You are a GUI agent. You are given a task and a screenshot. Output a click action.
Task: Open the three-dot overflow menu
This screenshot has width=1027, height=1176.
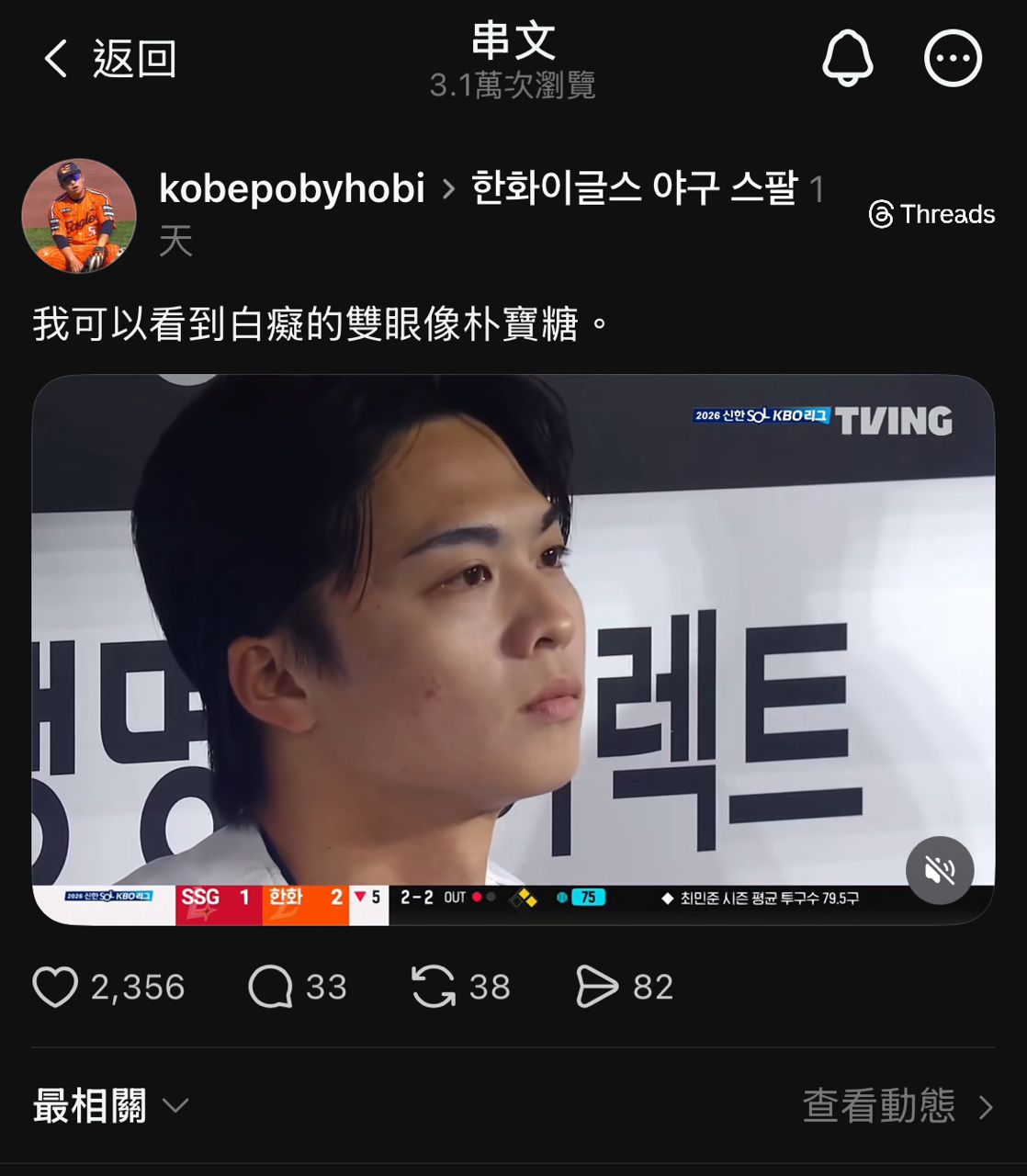tap(953, 59)
